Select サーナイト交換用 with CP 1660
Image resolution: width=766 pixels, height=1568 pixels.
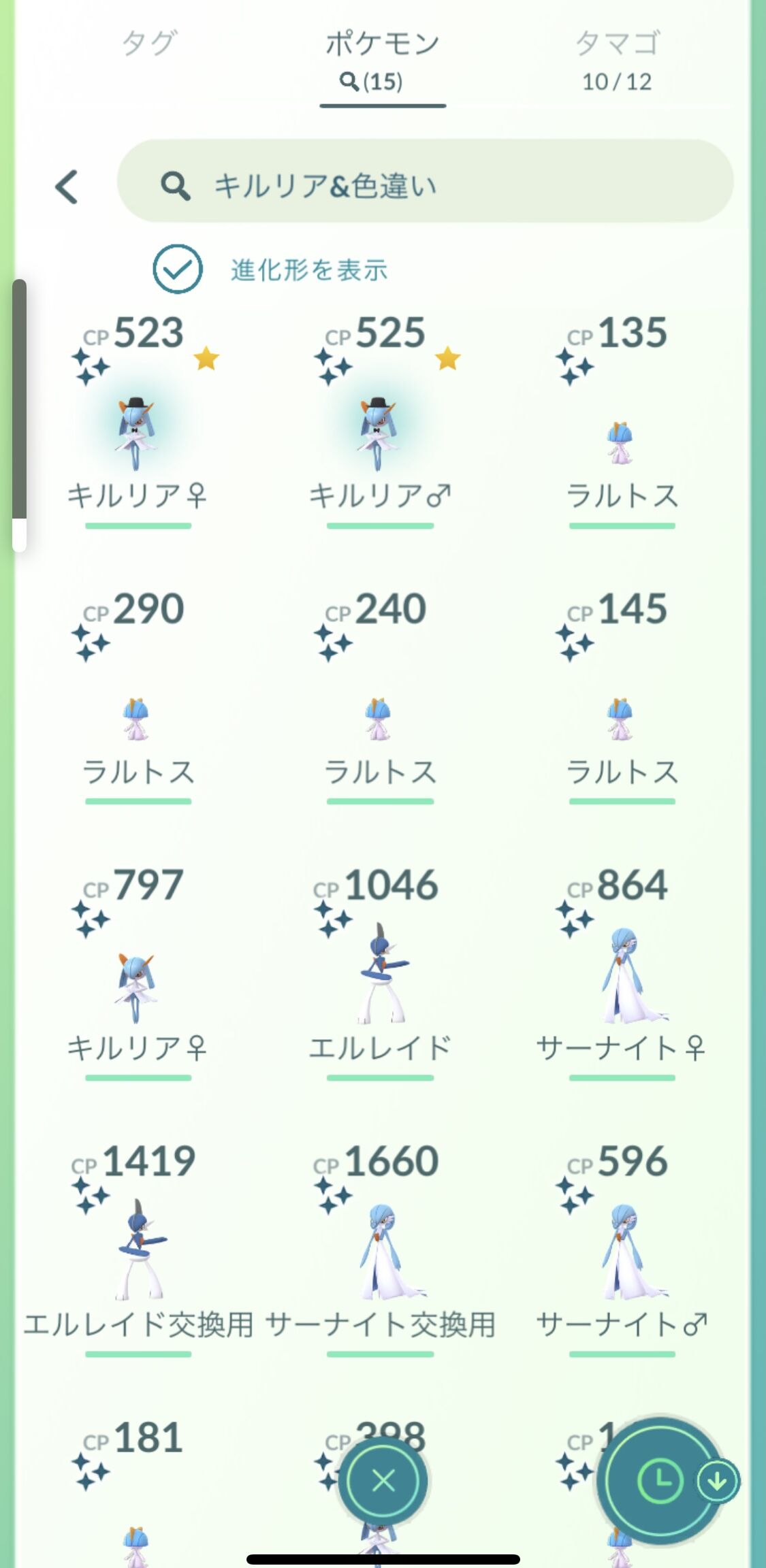[380, 1249]
